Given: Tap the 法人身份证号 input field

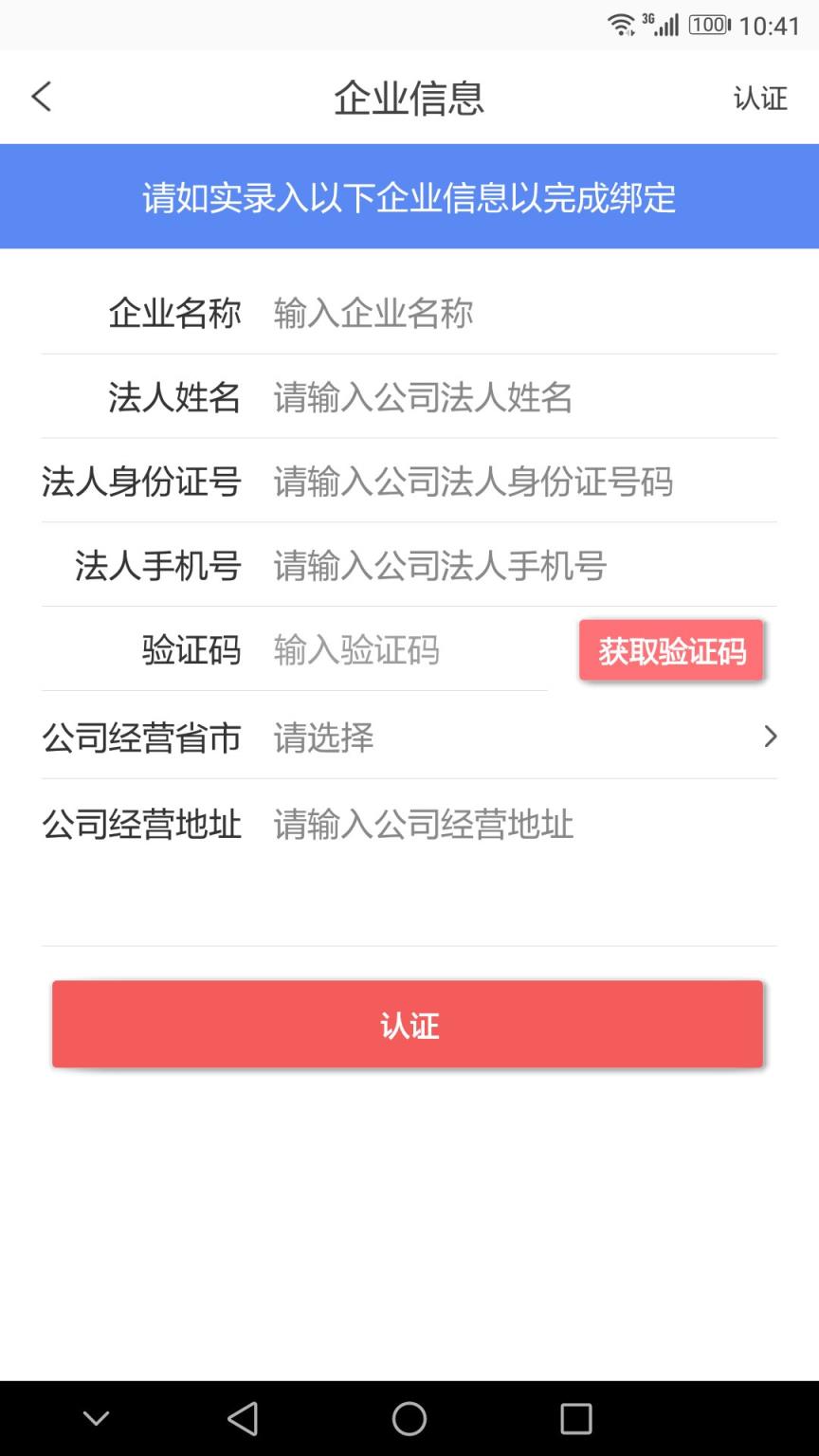Looking at the screenshot, I should click(x=474, y=482).
